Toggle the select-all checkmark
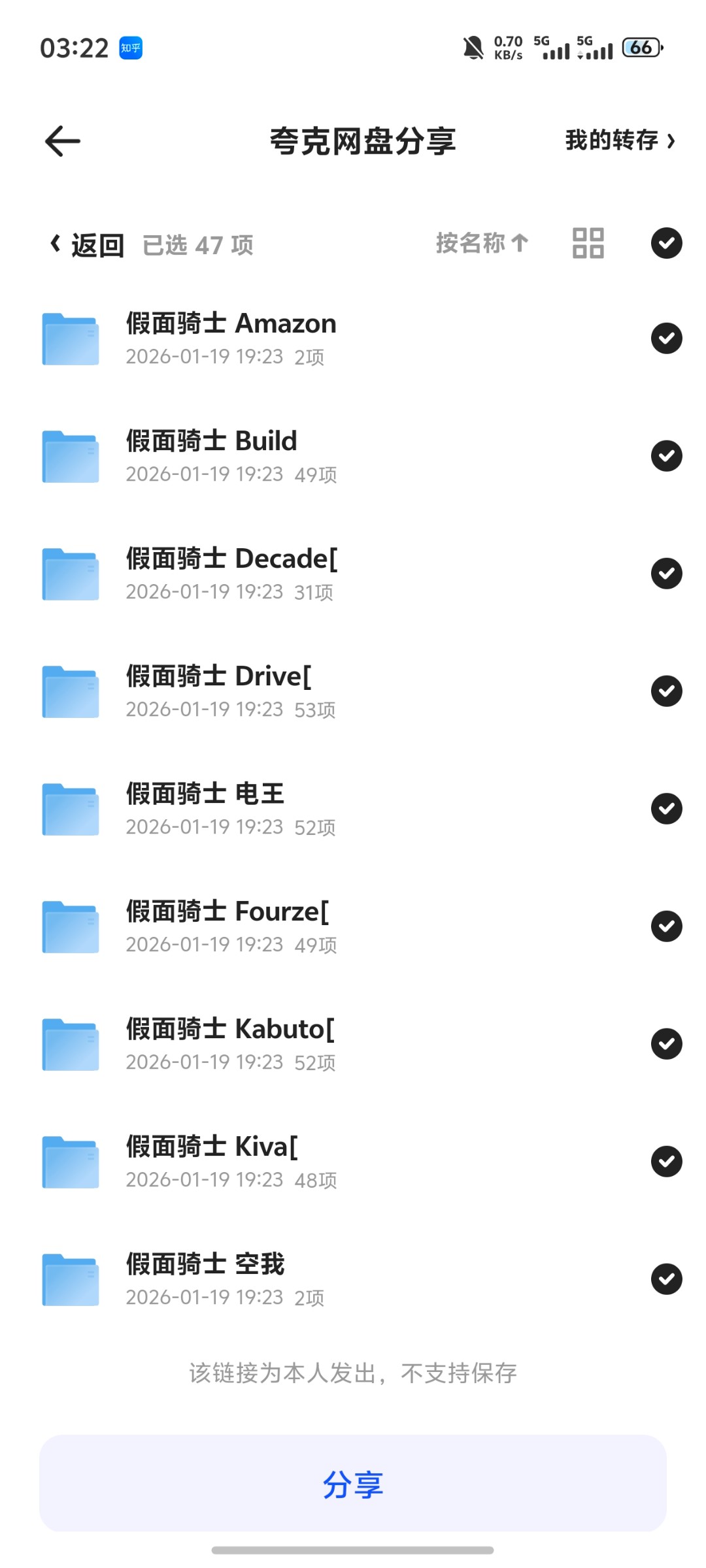 (666, 243)
